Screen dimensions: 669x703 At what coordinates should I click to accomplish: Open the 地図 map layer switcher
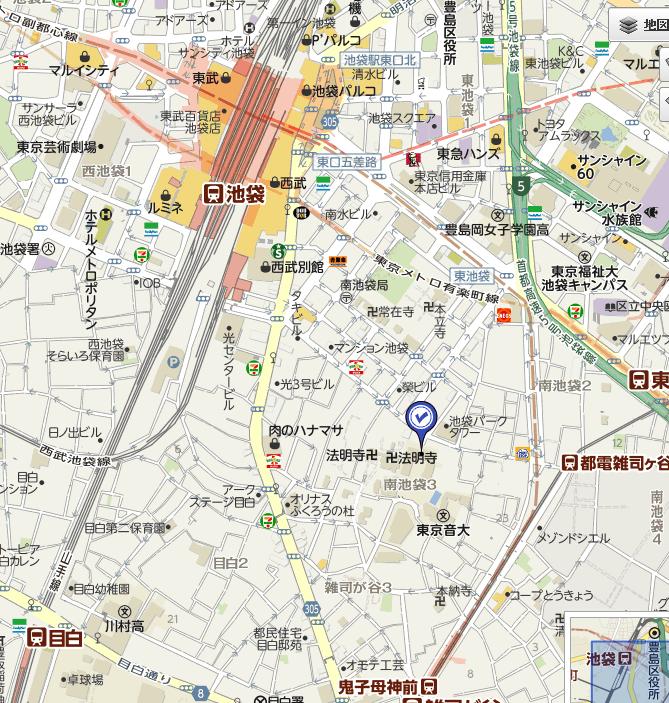pos(640,25)
